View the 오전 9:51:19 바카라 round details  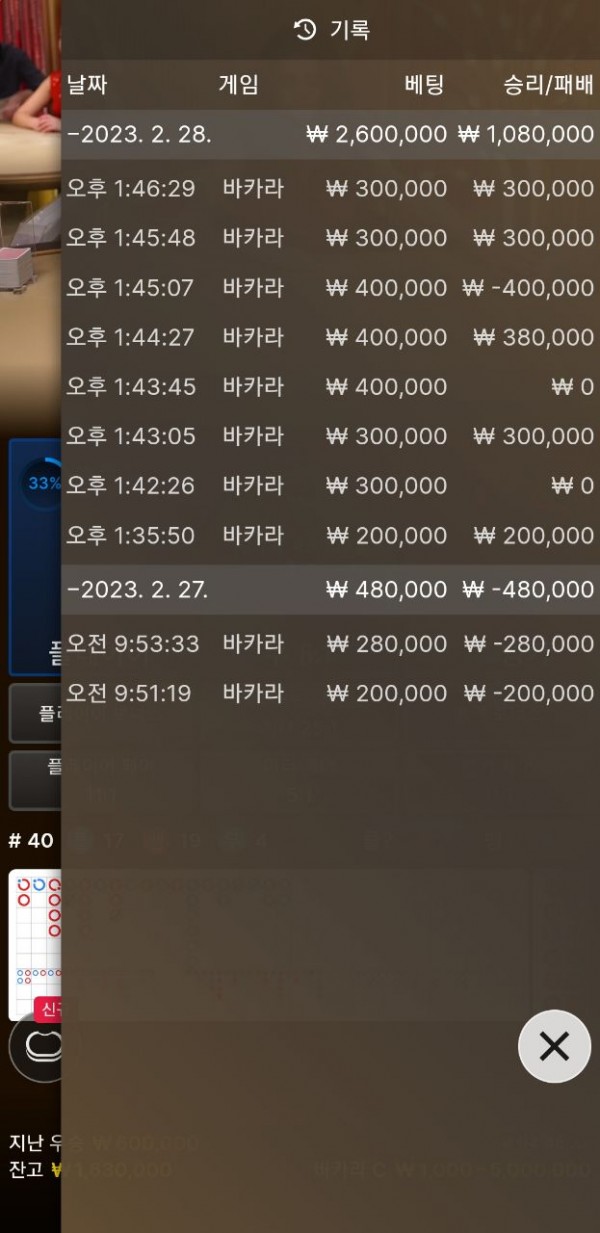330,693
